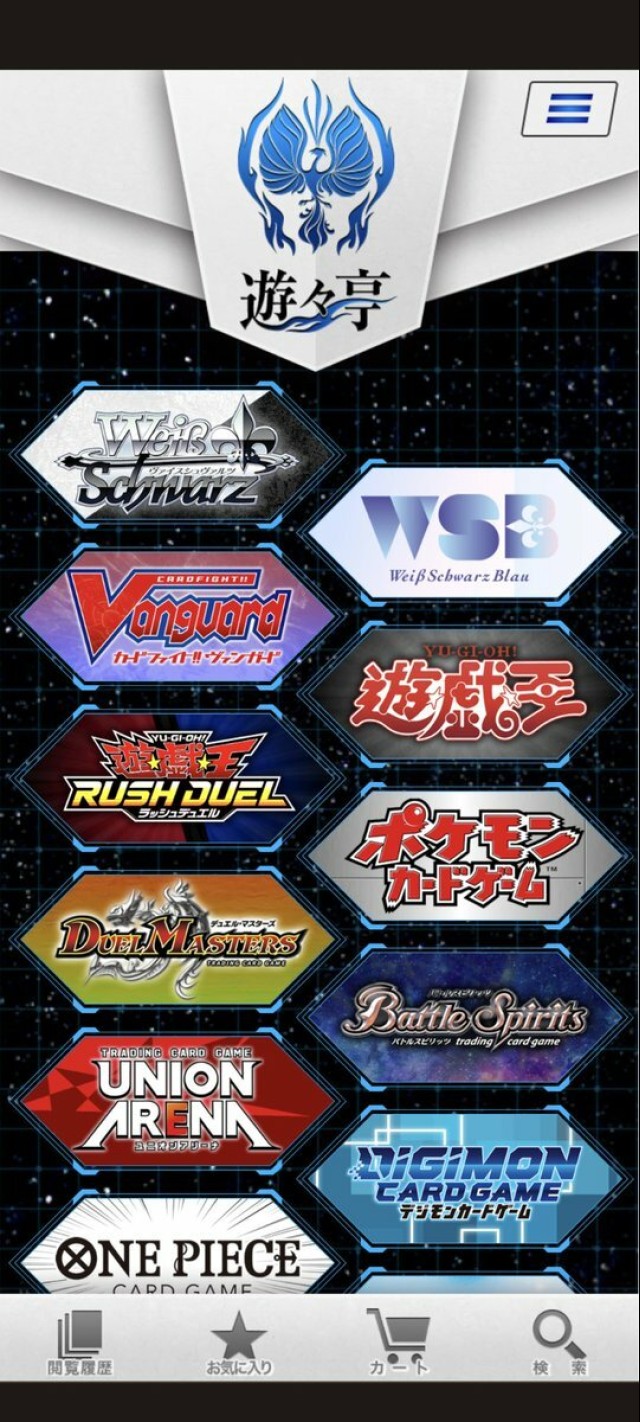The image size is (640, 1422).
Task: Open the Battle Spirits category
Action: coord(461,1017)
